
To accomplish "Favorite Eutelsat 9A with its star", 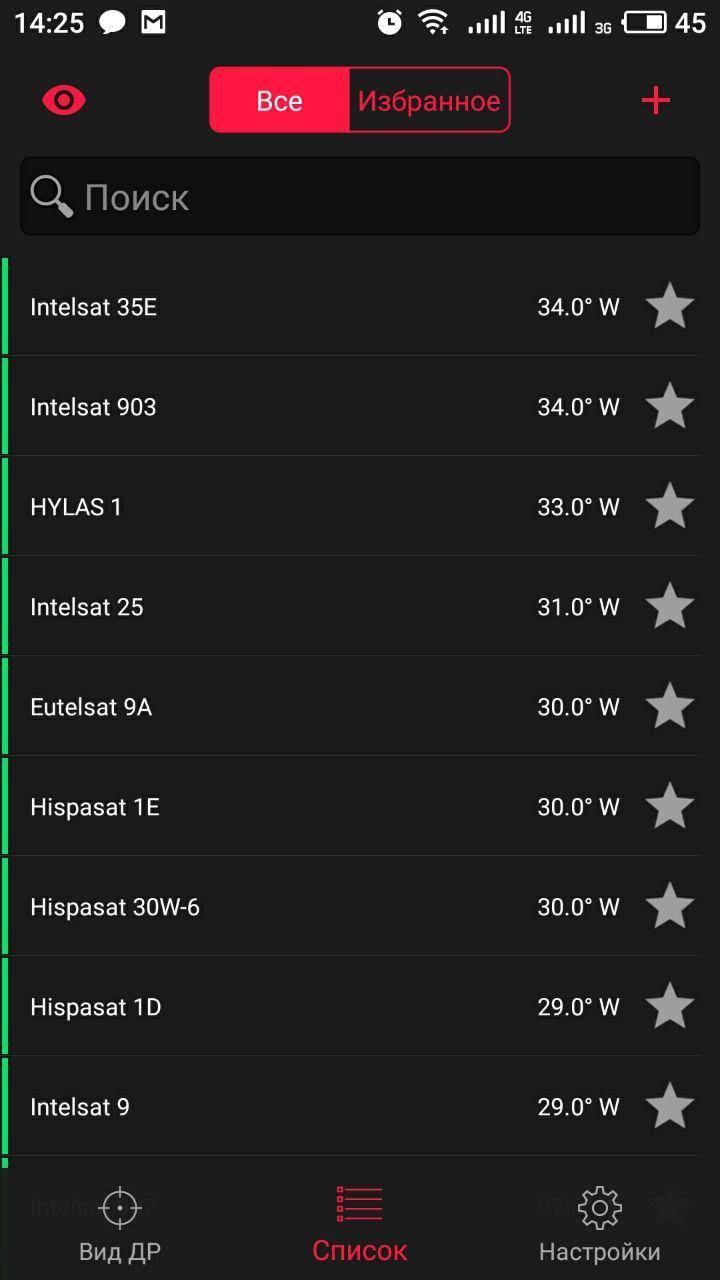I will pos(669,707).
